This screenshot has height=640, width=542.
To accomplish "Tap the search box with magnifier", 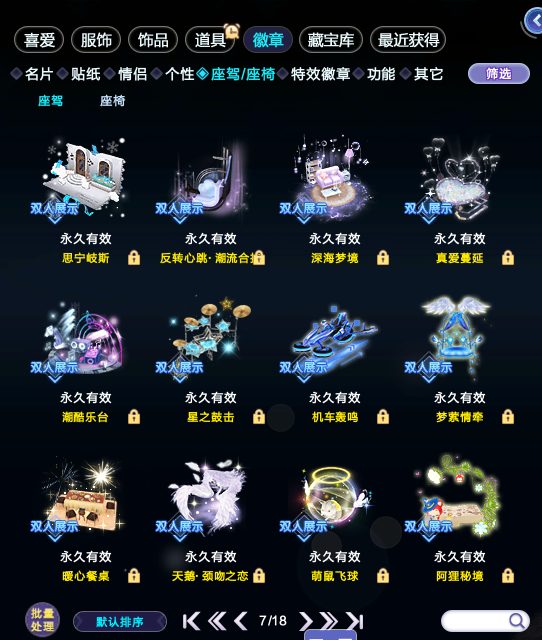I will click(x=485, y=621).
